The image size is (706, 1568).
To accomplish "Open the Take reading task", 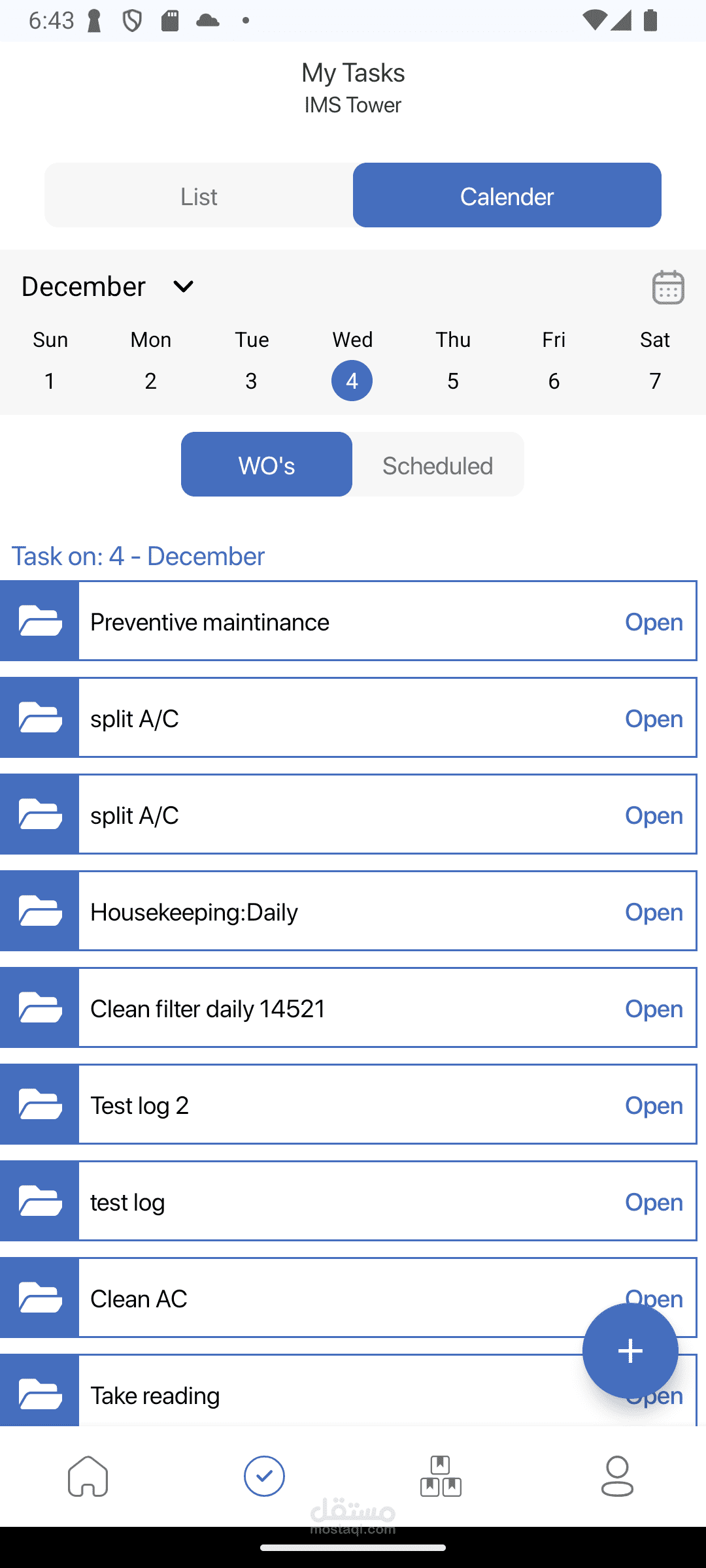I will pos(327,1395).
